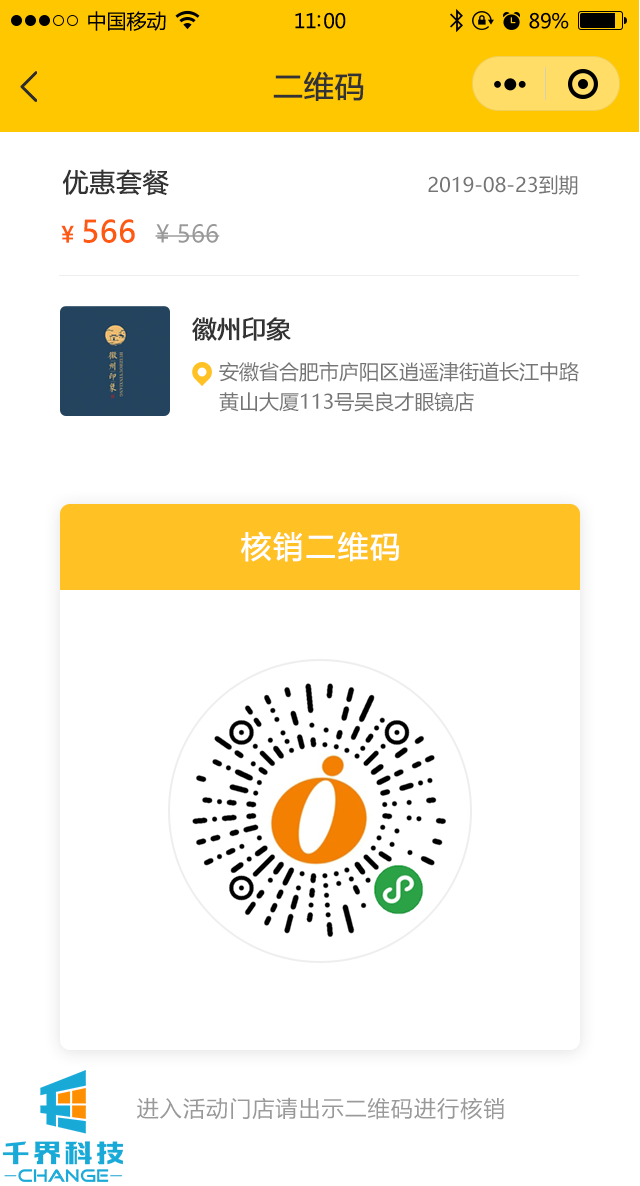Open the mini program more options menu
640x1186 pixels.
click(510, 85)
